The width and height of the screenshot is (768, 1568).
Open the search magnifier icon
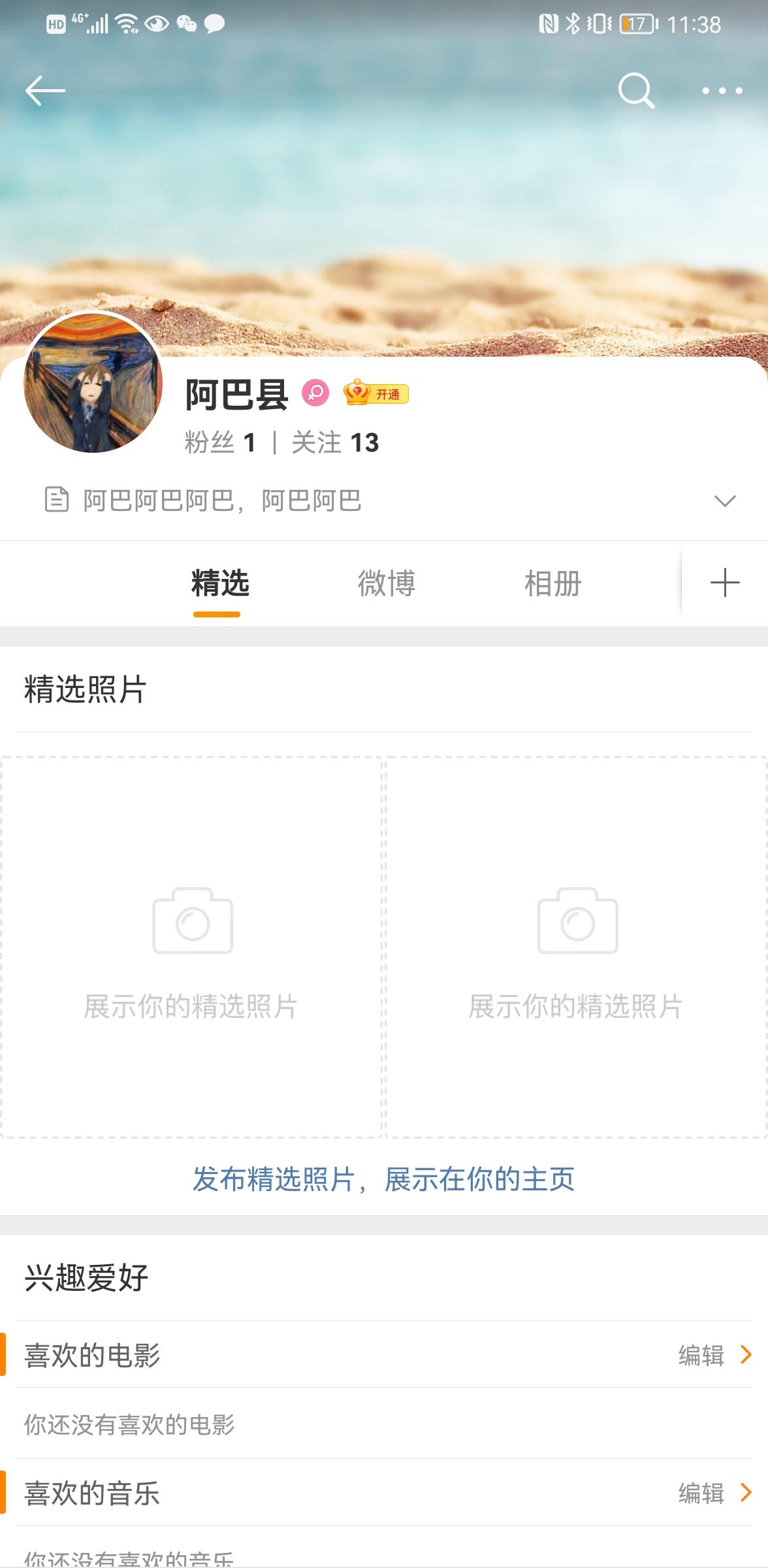pyautogui.click(x=636, y=90)
